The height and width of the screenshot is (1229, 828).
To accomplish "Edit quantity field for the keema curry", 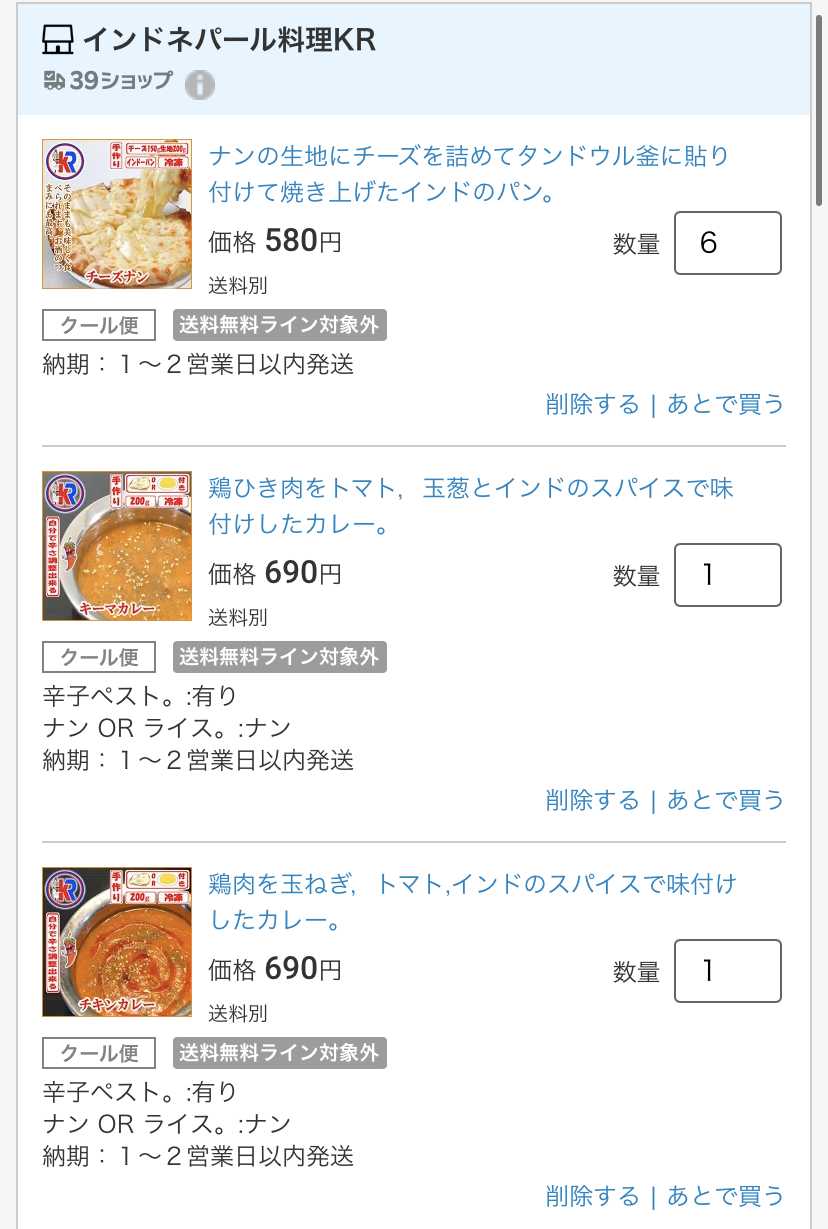I will (727, 575).
